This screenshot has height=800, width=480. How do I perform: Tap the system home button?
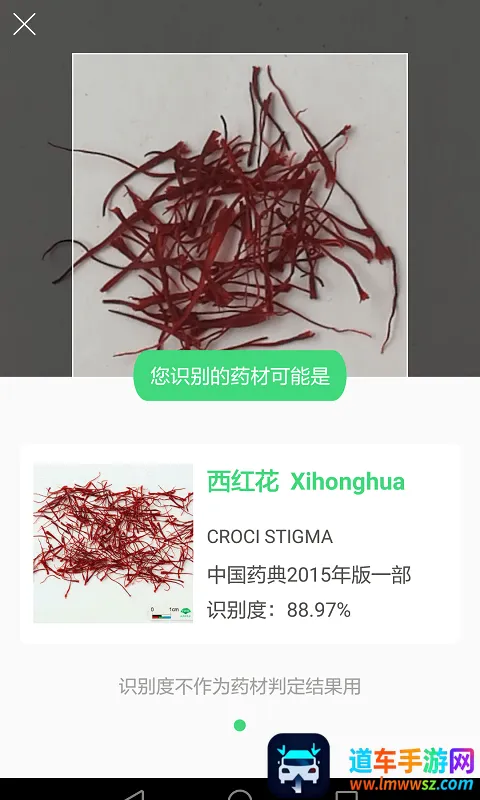click(x=240, y=794)
